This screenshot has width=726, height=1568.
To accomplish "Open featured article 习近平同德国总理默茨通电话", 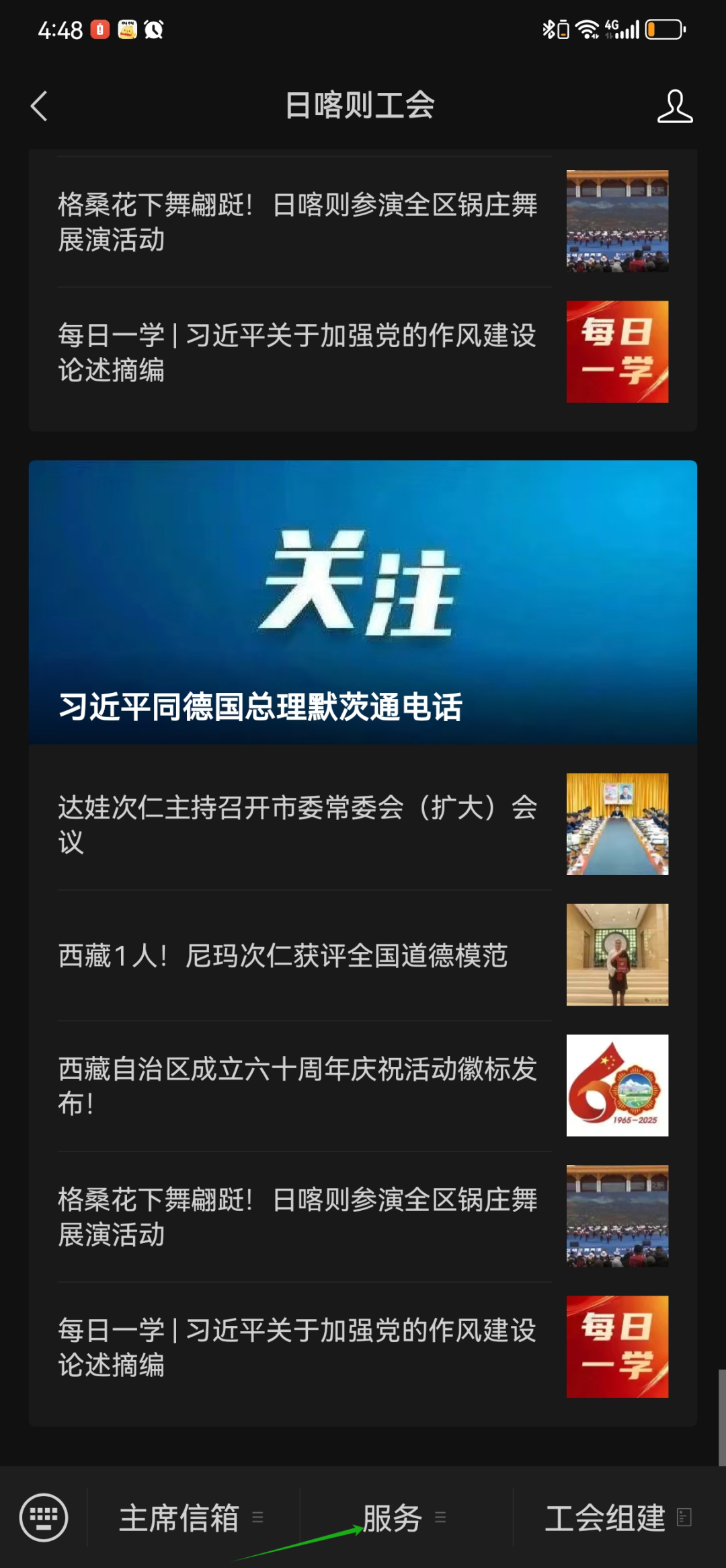I will 362,602.
